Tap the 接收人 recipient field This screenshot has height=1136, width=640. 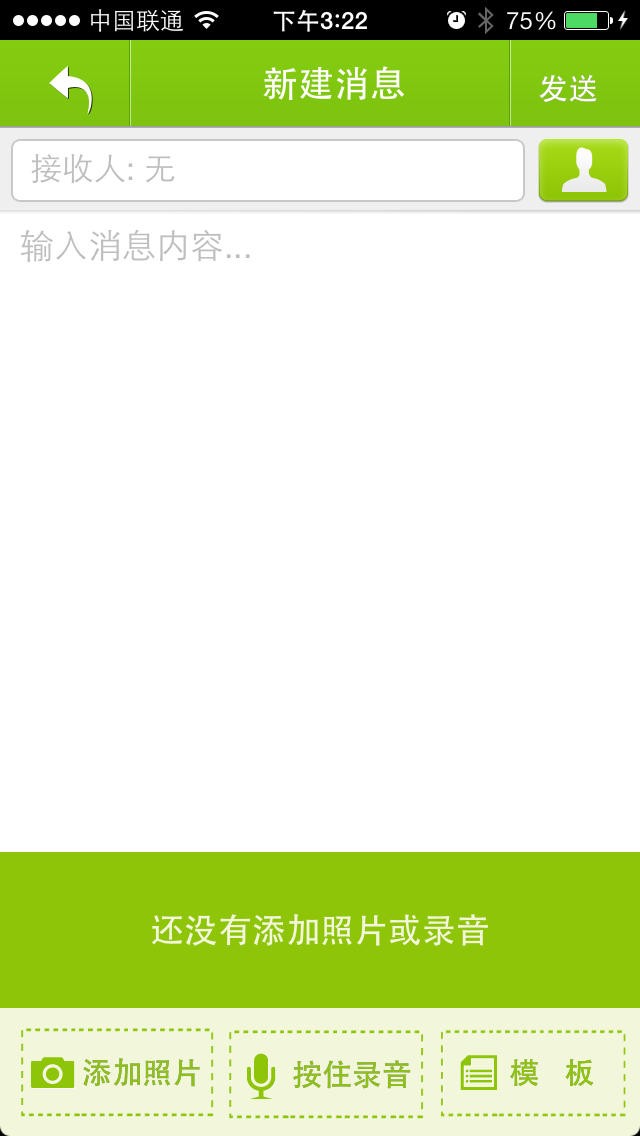click(268, 170)
